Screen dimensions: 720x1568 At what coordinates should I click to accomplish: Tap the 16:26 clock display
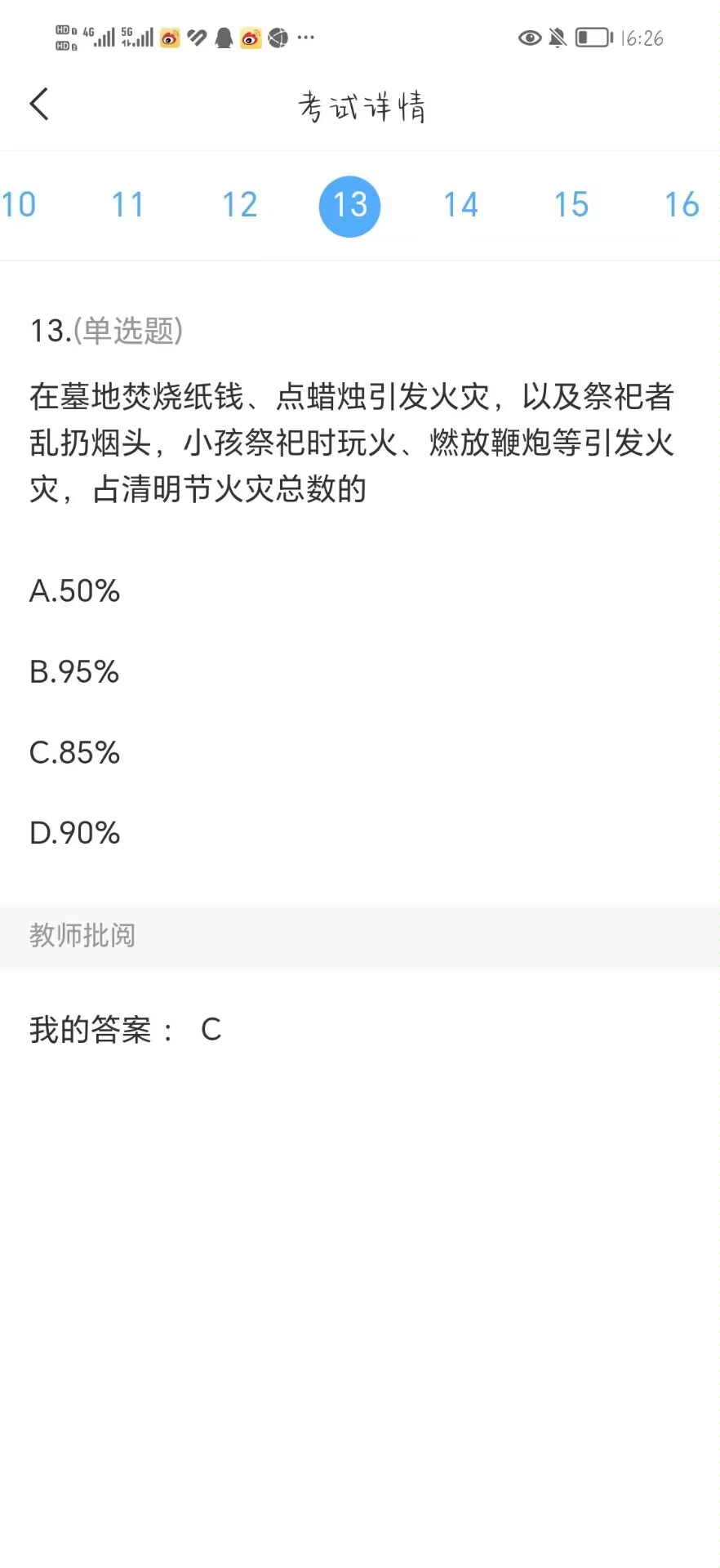point(644,38)
